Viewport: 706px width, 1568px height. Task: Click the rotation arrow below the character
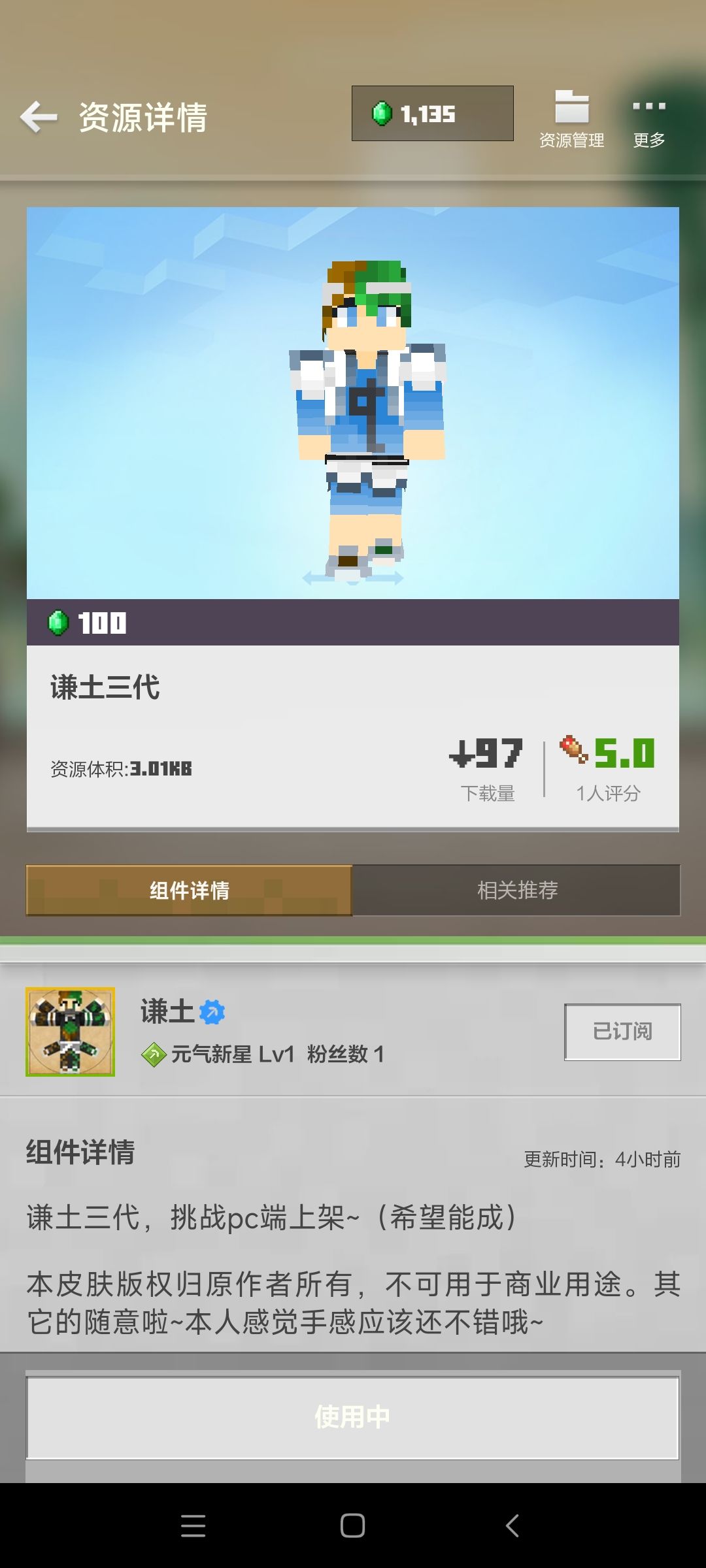tap(353, 576)
